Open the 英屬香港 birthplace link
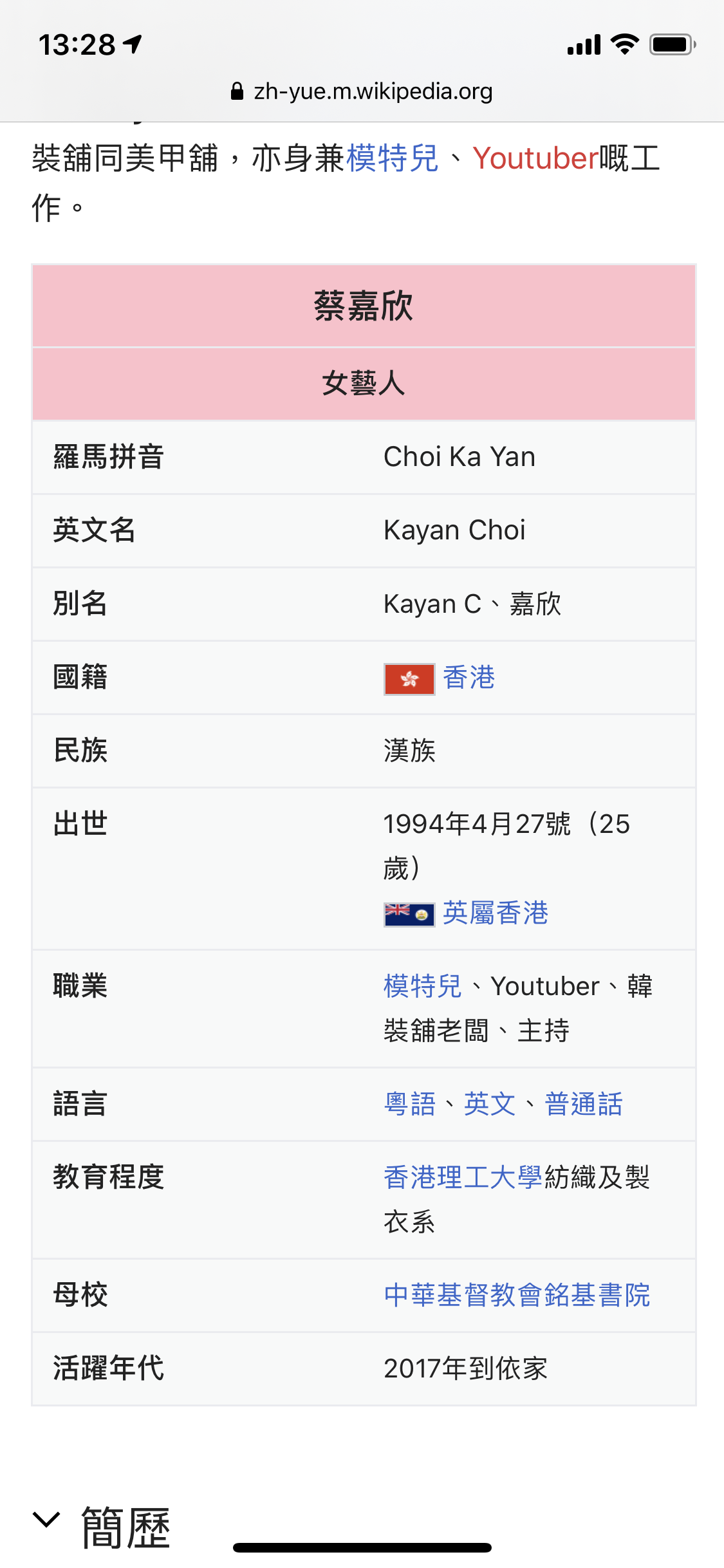The width and height of the screenshot is (724, 1568). 495,913
